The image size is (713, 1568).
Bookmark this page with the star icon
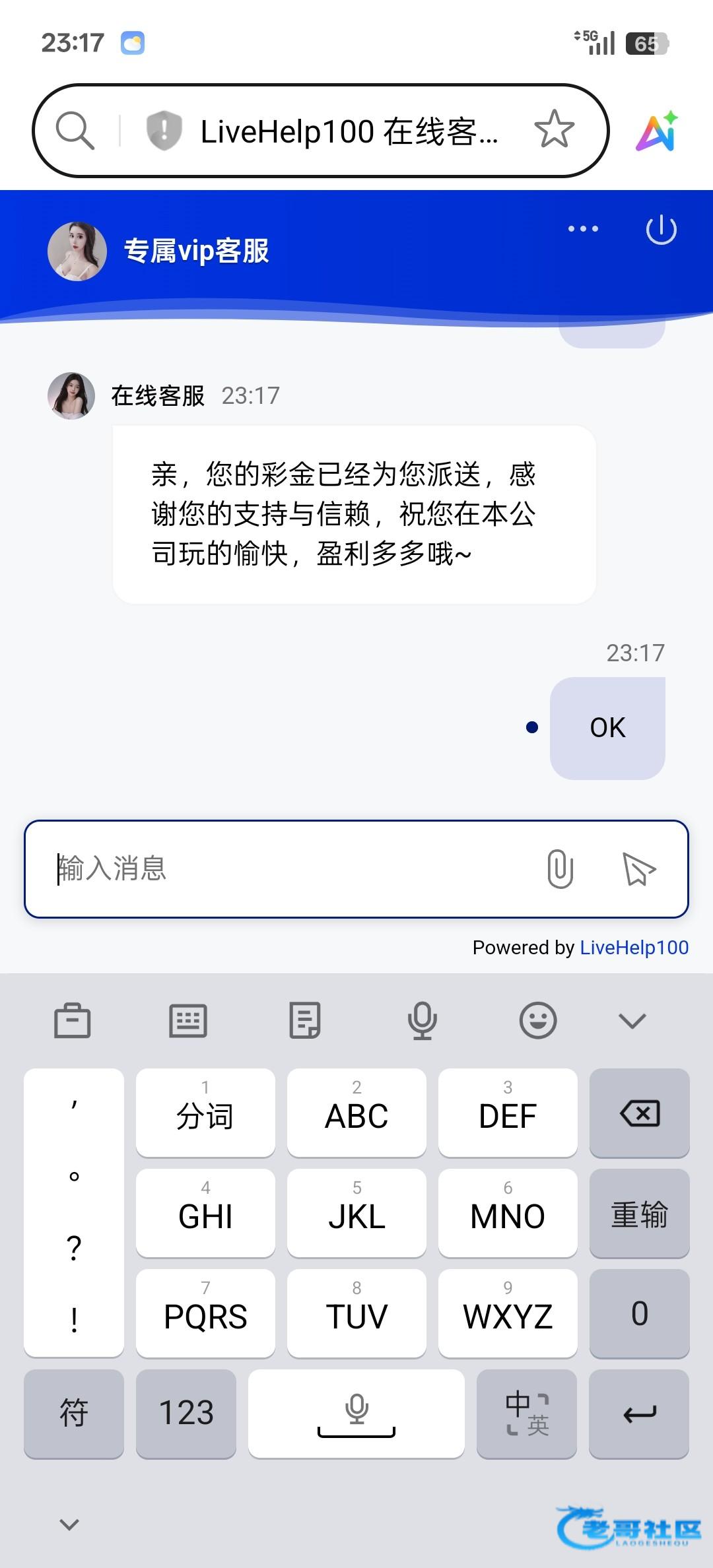point(554,129)
